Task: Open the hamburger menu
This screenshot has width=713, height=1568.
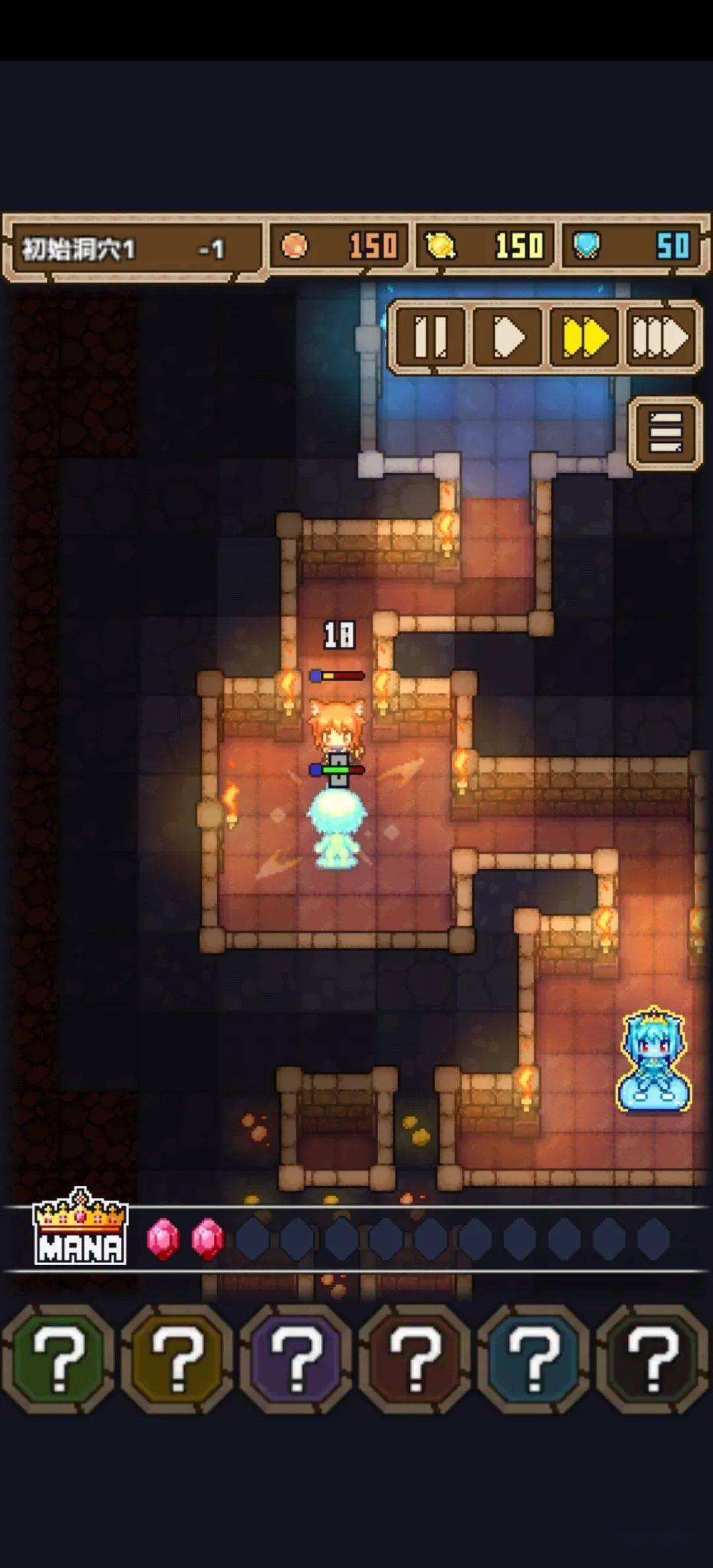Action: point(665,434)
